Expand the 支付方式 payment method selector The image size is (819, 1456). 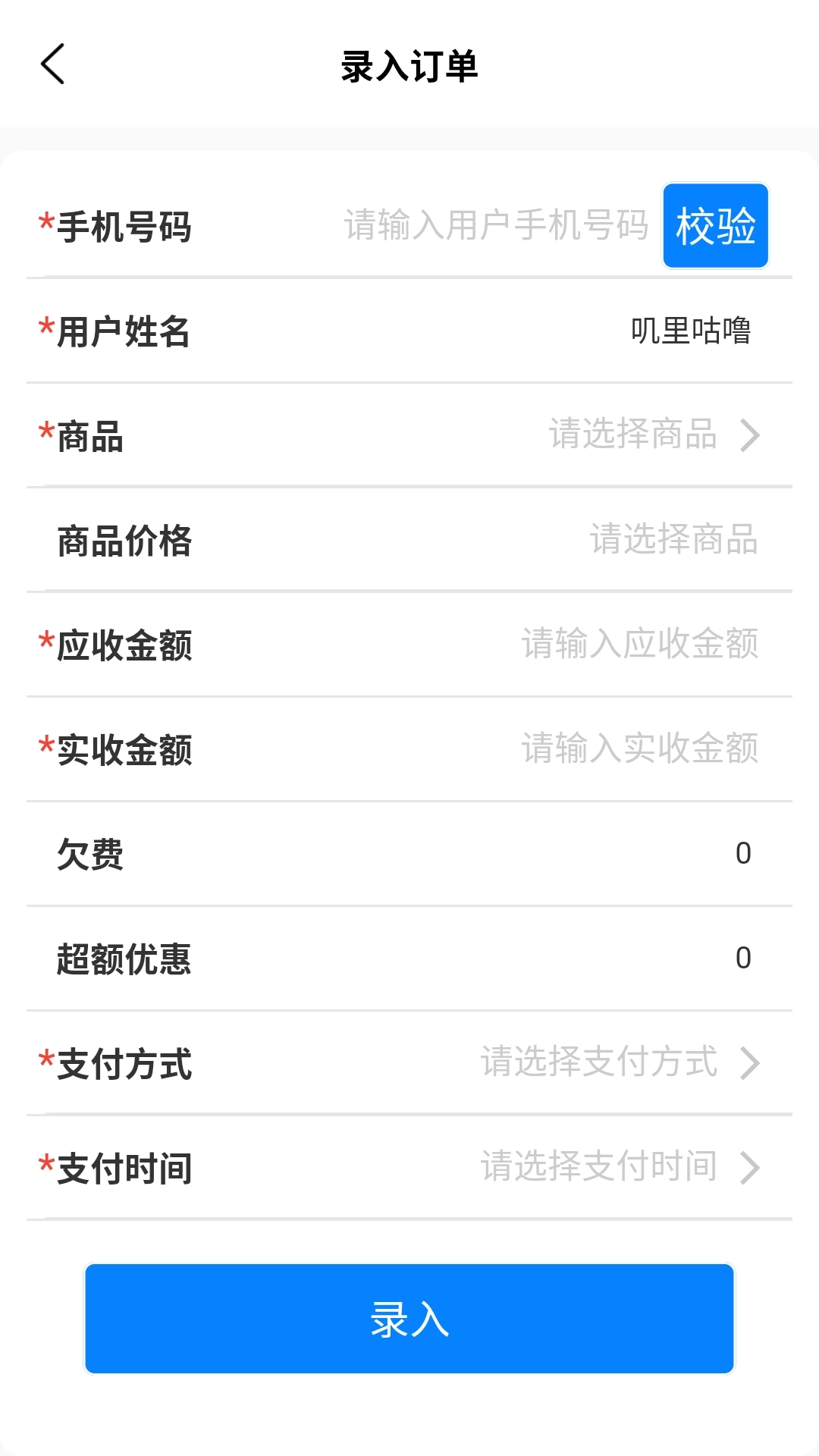tap(750, 1063)
